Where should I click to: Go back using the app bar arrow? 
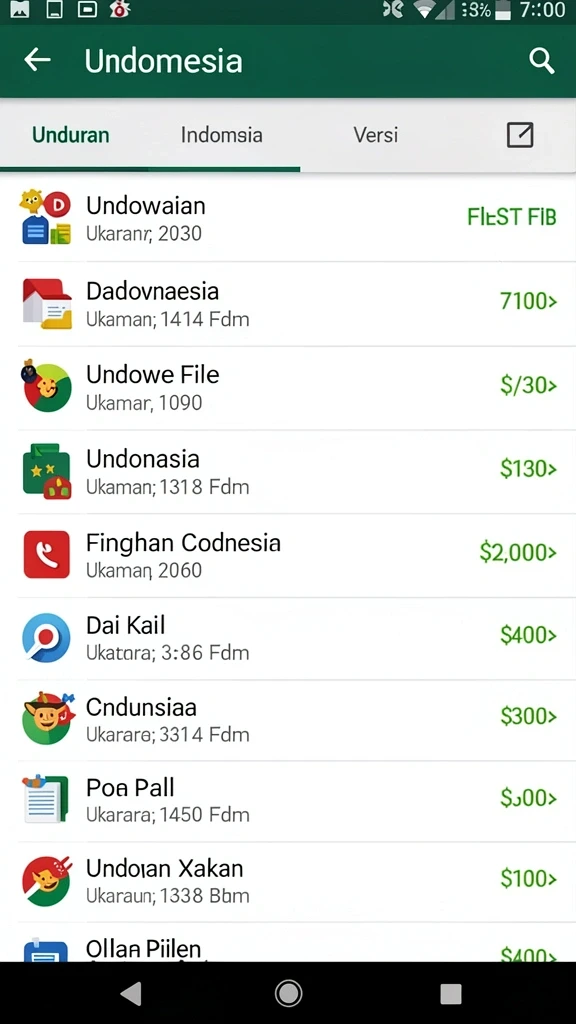click(x=37, y=60)
